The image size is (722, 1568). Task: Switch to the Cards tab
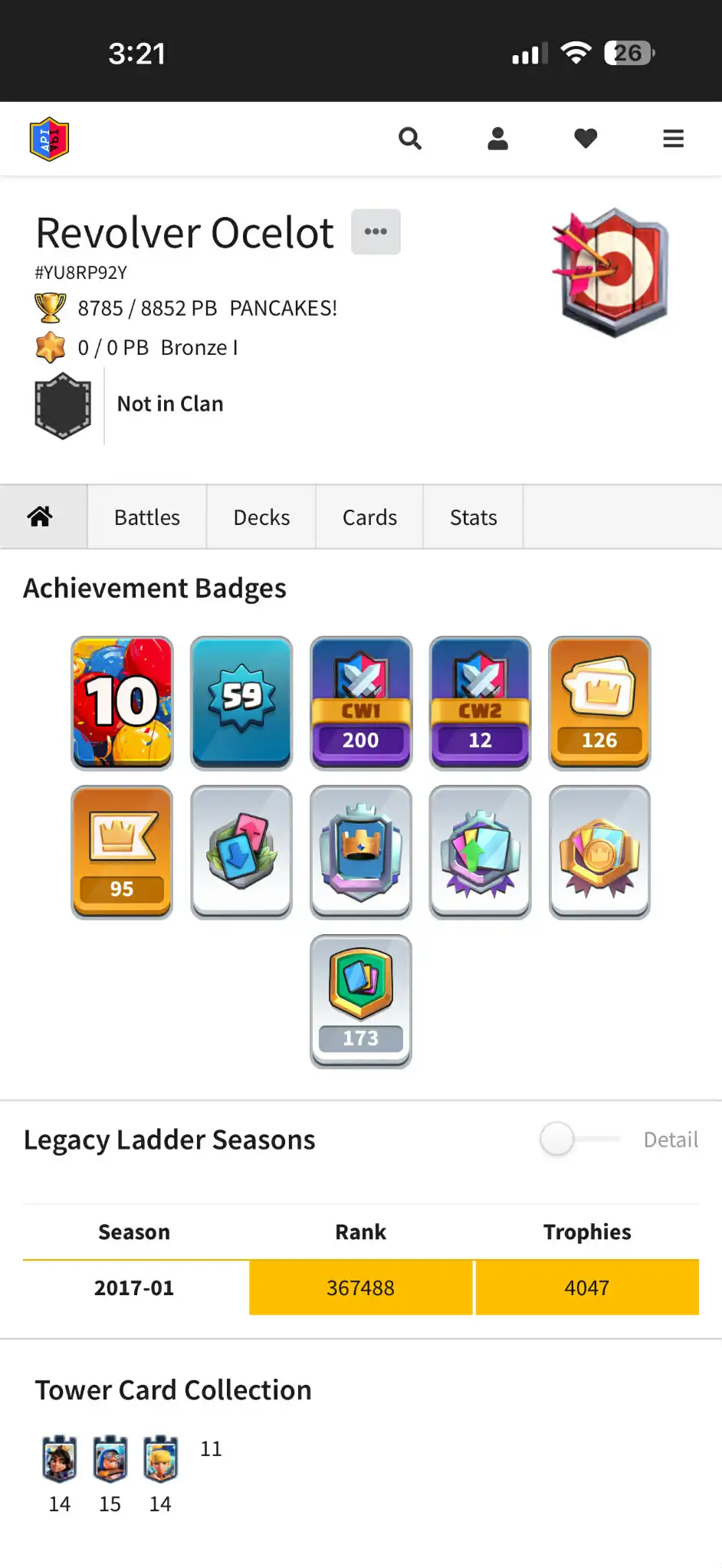point(369,517)
